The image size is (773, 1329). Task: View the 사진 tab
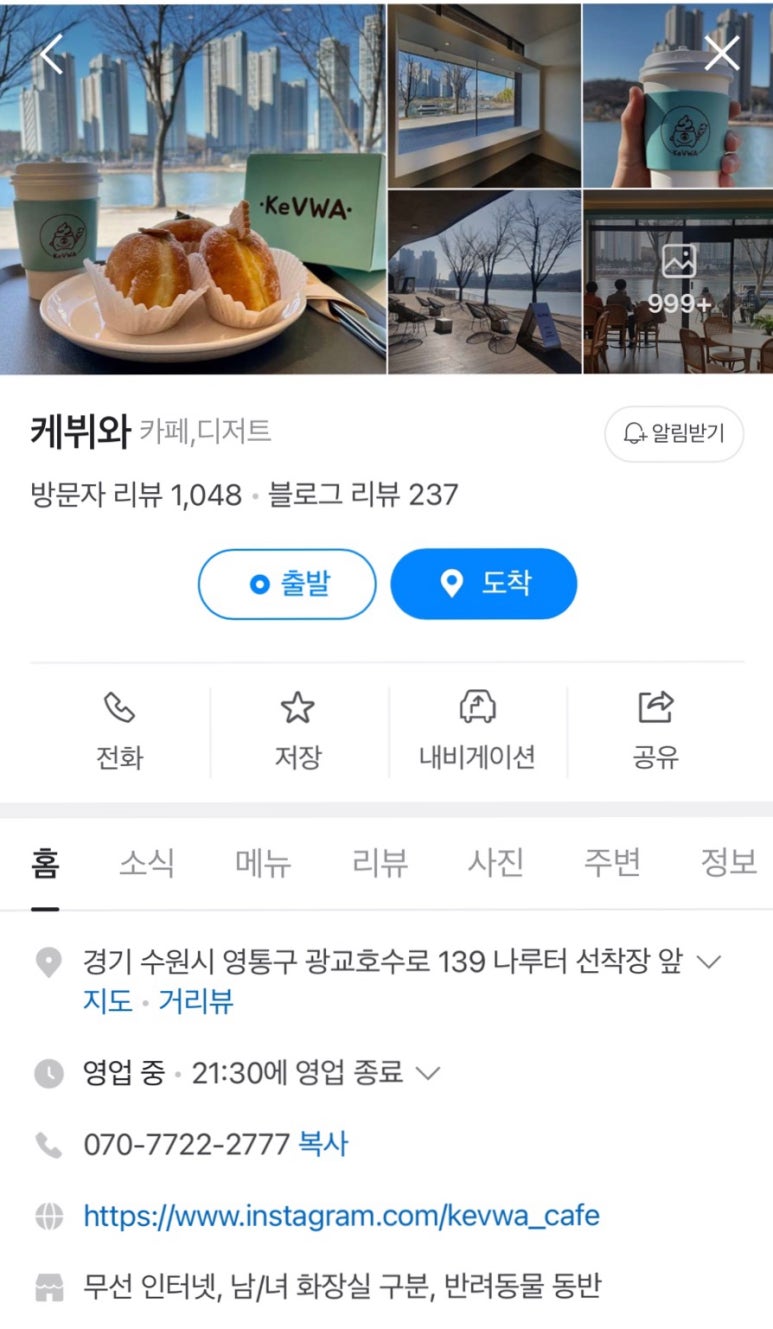[496, 863]
